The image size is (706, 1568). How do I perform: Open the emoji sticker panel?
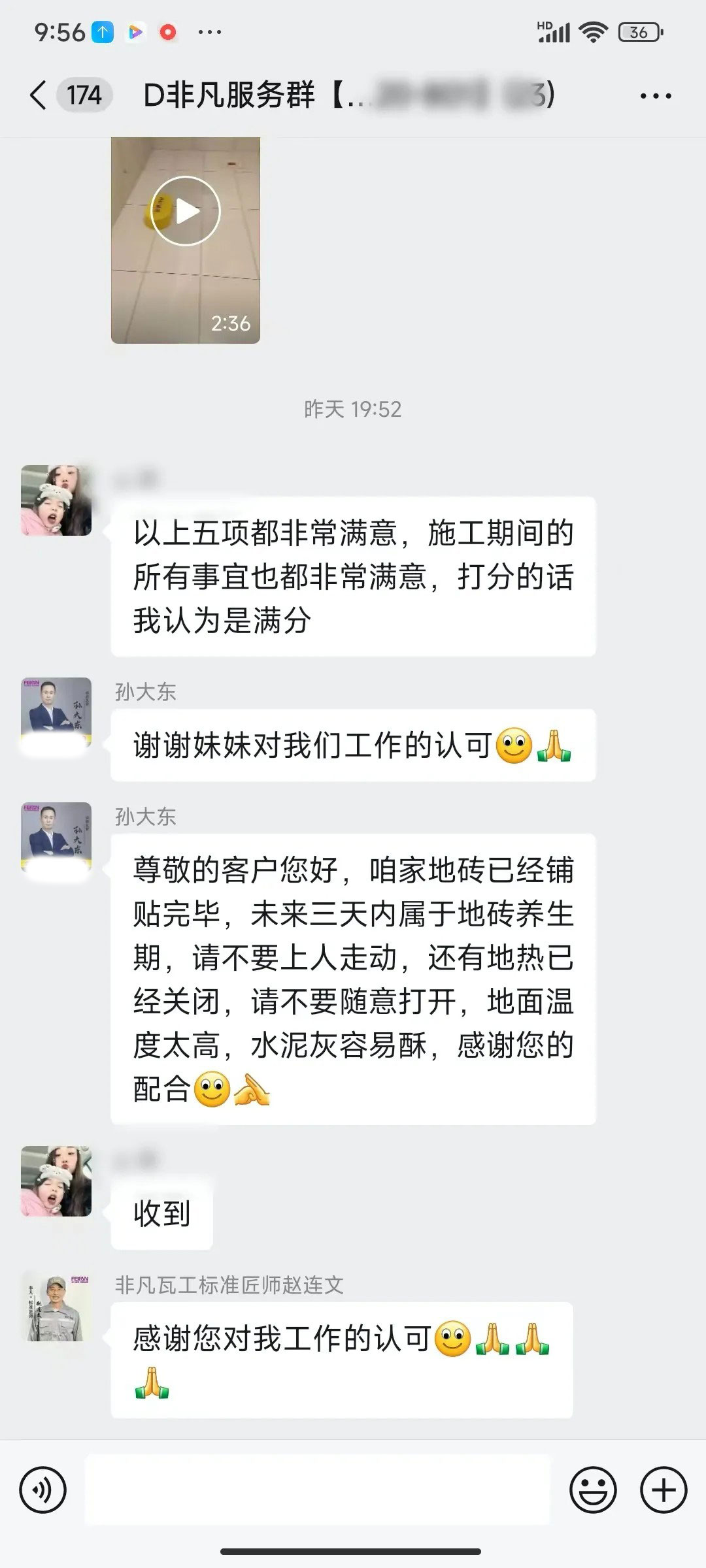tap(593, 1490)
